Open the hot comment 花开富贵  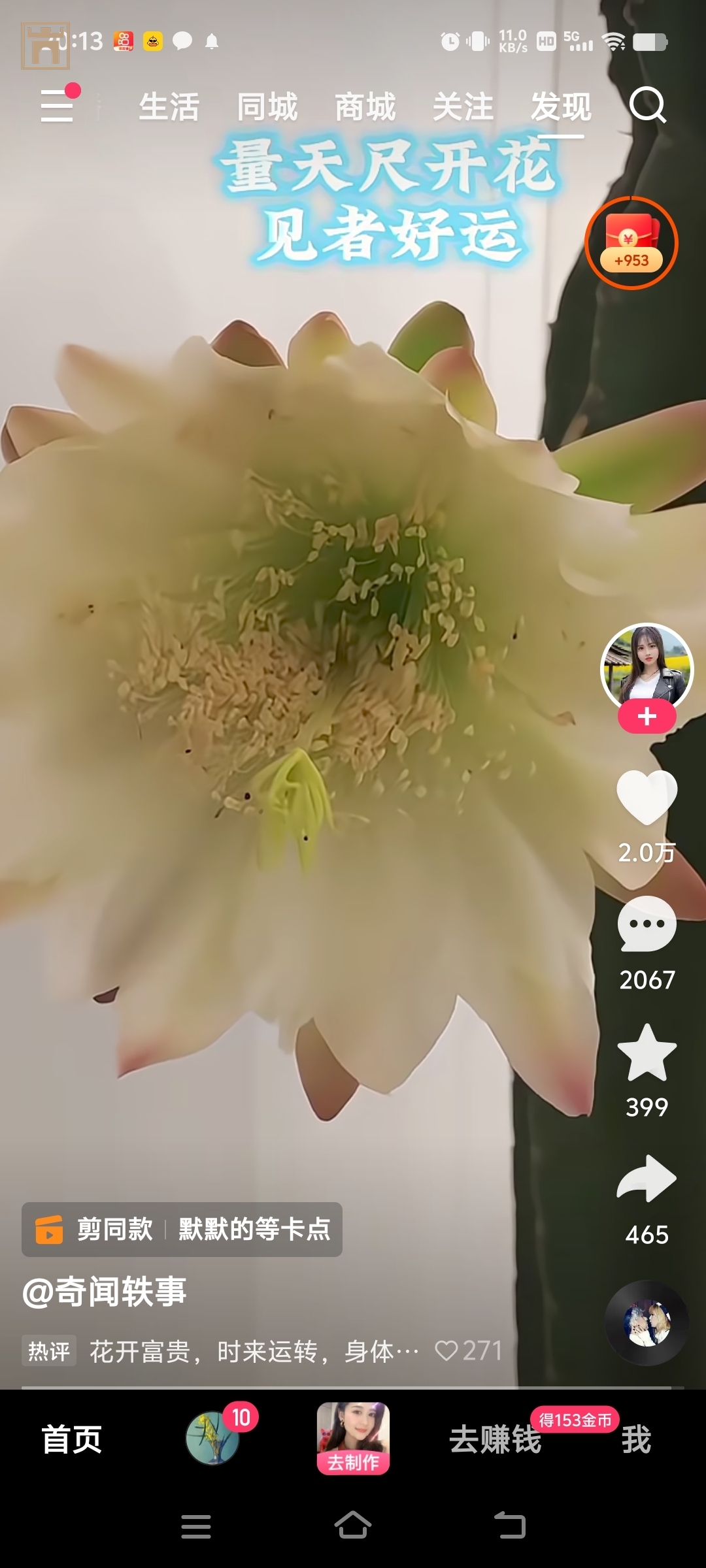[254, 1351]
